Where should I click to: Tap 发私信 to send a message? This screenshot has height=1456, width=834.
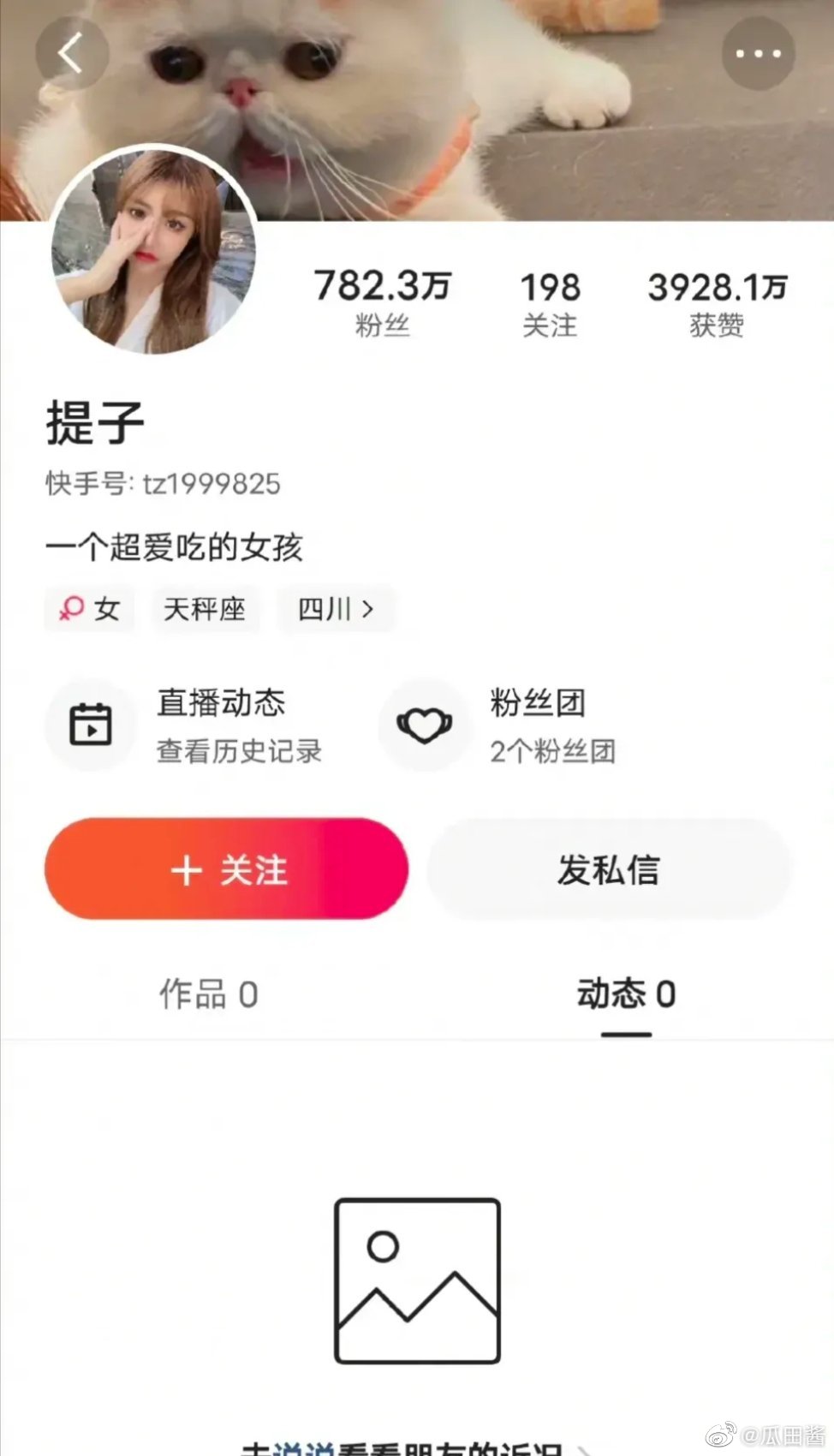point(608,869)
